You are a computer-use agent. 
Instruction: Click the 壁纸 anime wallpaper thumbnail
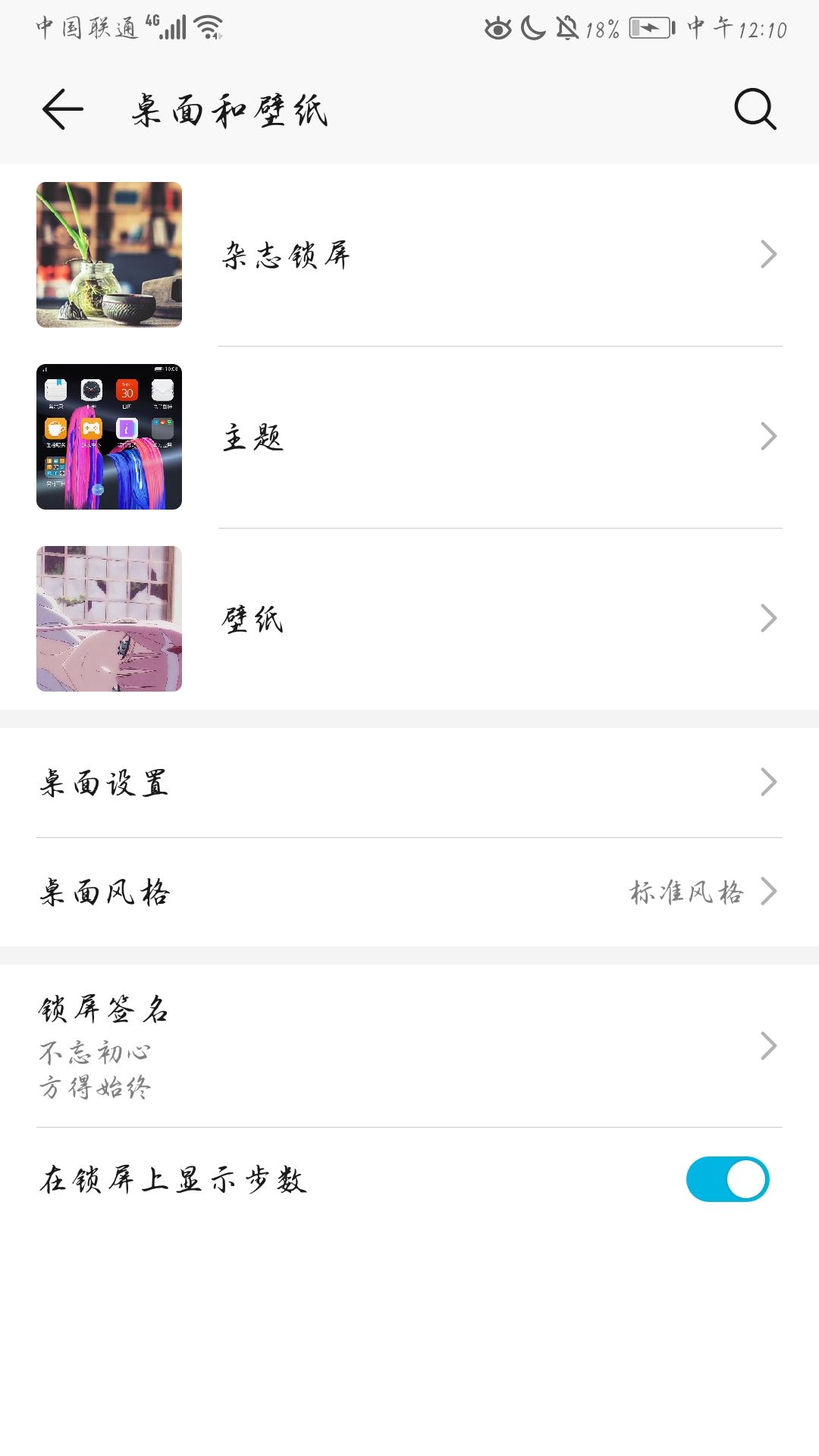[108, 620]
